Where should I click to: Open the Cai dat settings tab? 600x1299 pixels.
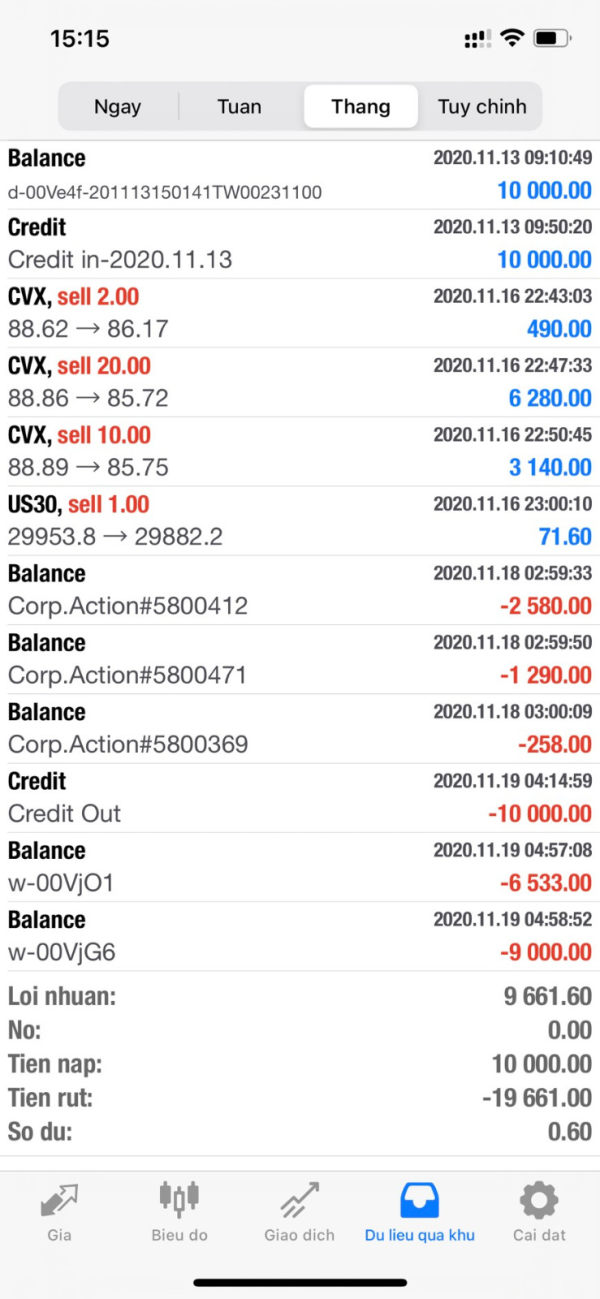click(x=539, y=1211)
